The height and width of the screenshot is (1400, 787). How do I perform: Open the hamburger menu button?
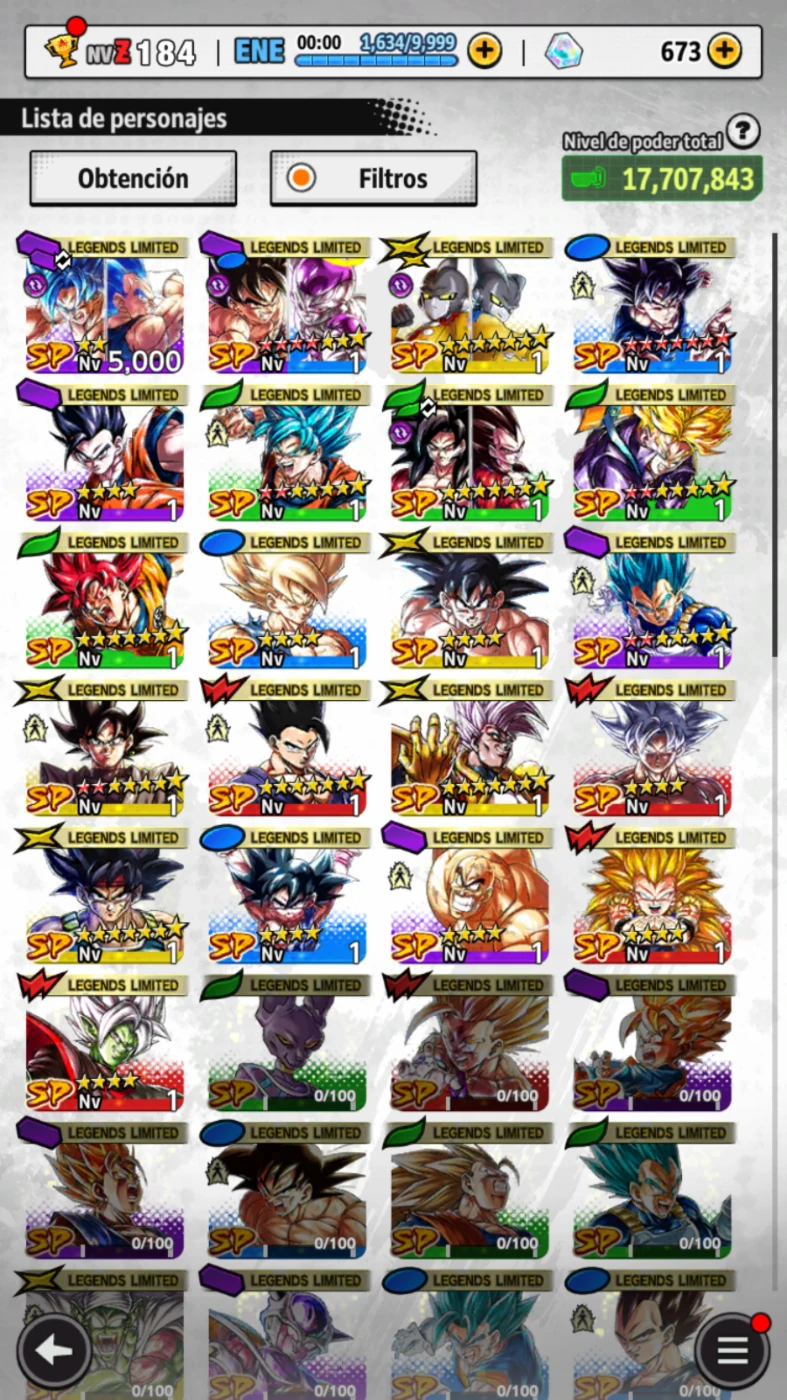(x=732, y=1351)
